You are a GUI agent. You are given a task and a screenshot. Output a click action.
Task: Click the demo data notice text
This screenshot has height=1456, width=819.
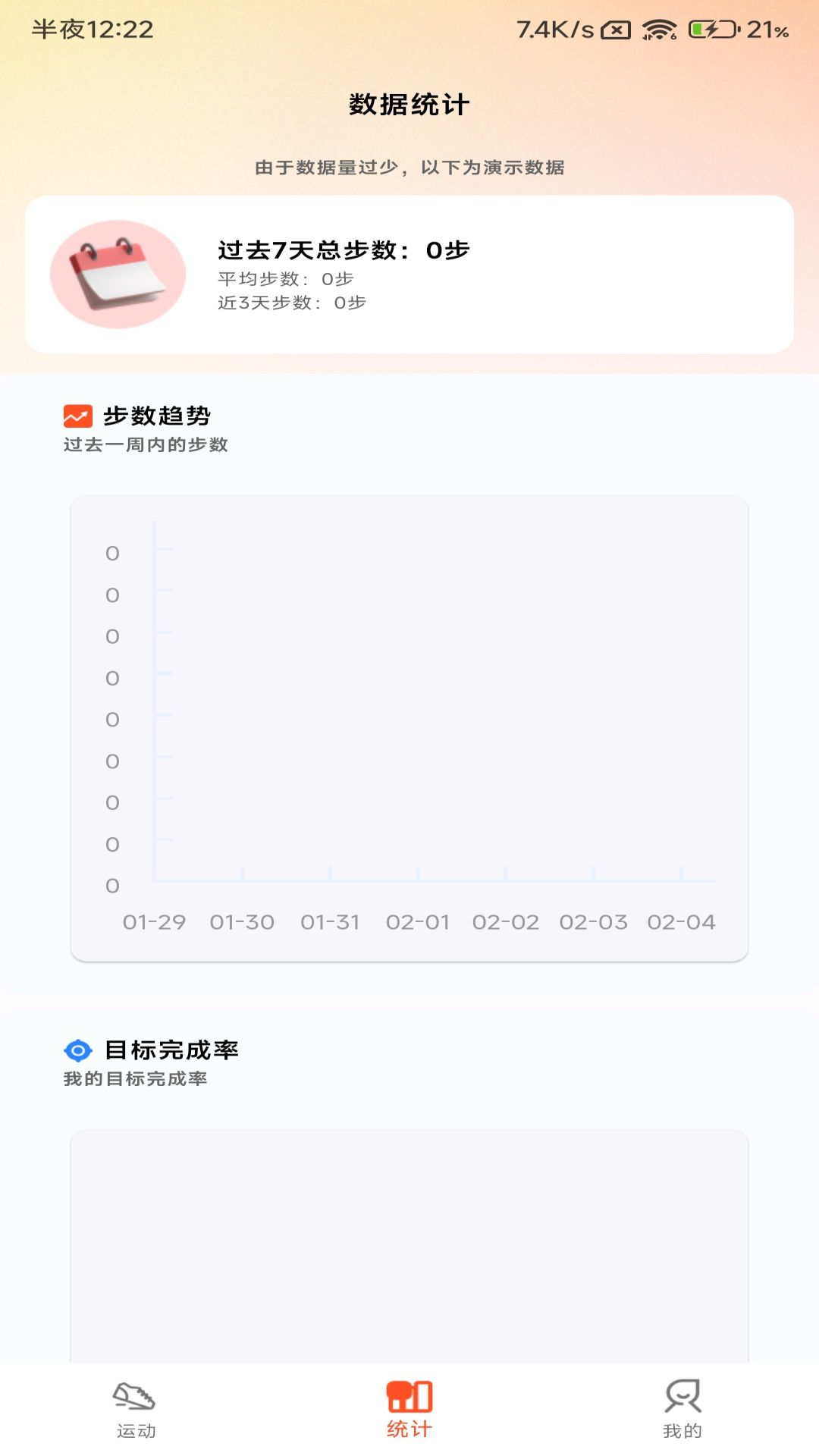[409, 168]
